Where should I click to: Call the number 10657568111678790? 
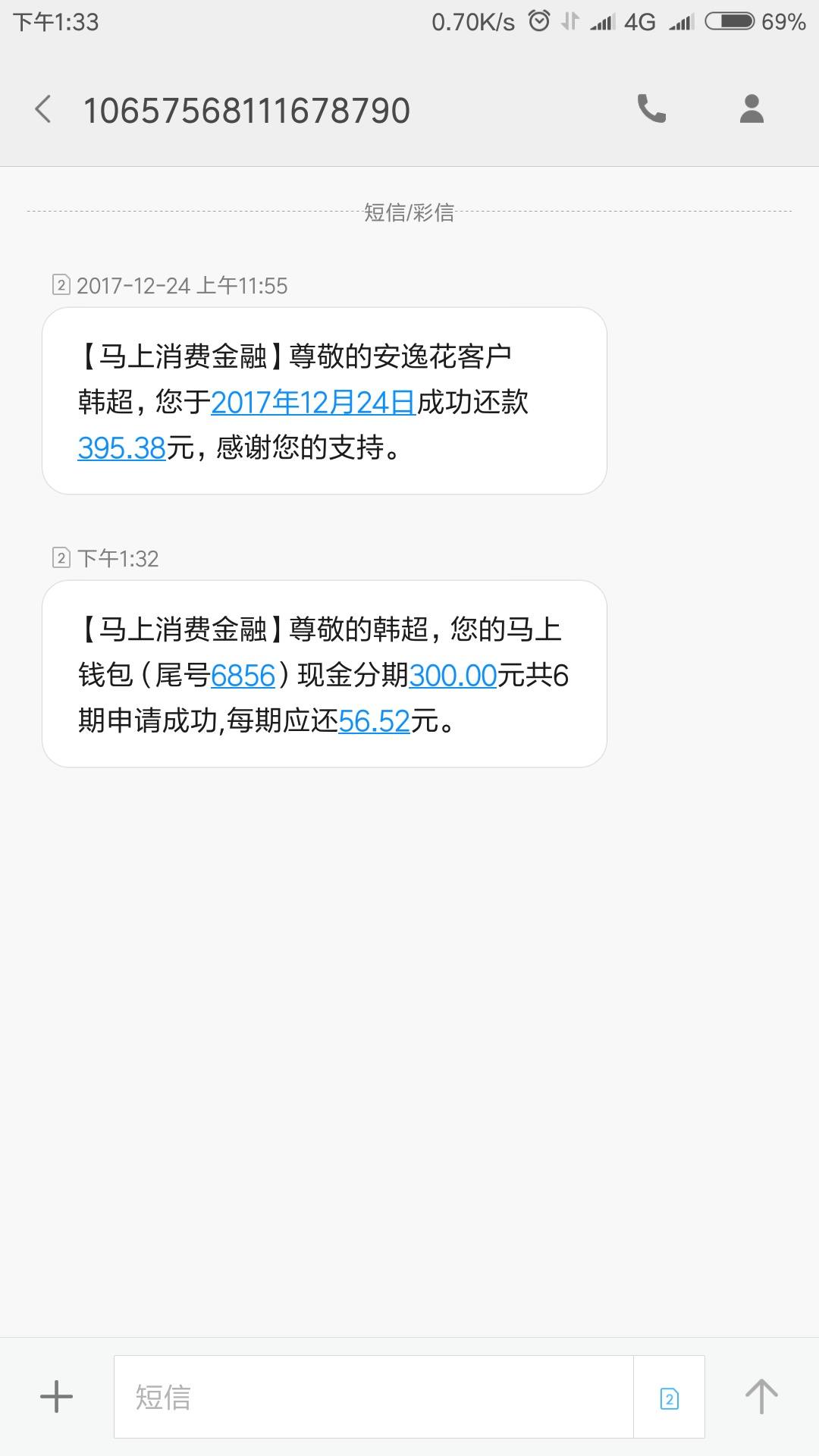click(651, 109)
